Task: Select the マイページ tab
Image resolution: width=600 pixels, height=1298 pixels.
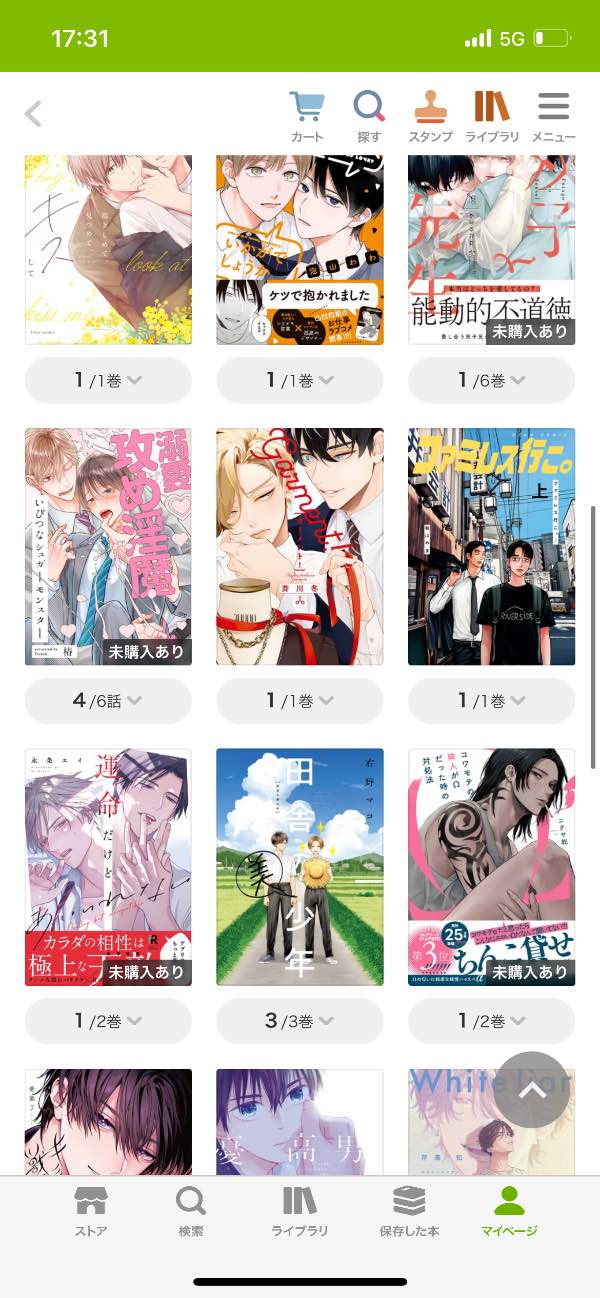Action: click(509, 1211)
